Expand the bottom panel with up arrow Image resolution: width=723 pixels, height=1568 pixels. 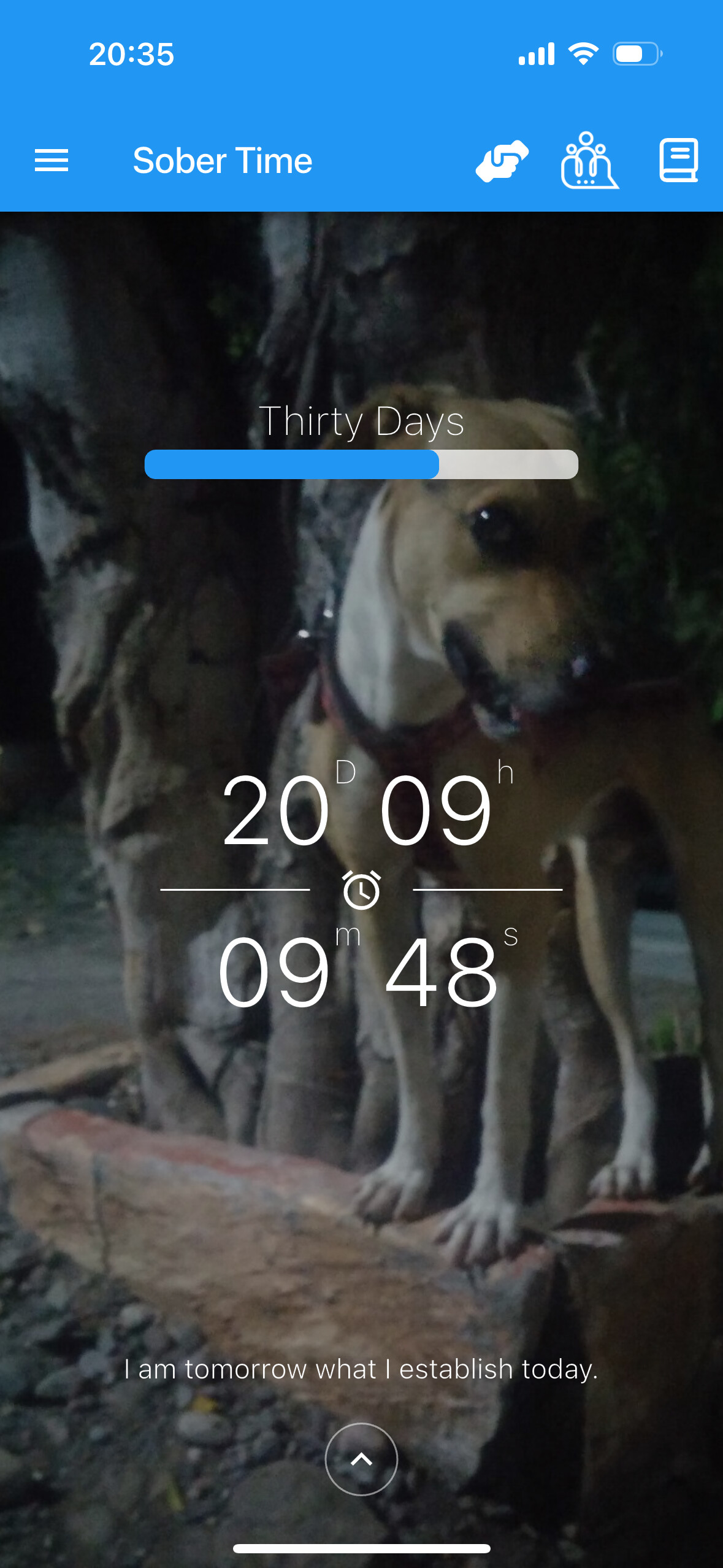click(x=361, y=1459)
